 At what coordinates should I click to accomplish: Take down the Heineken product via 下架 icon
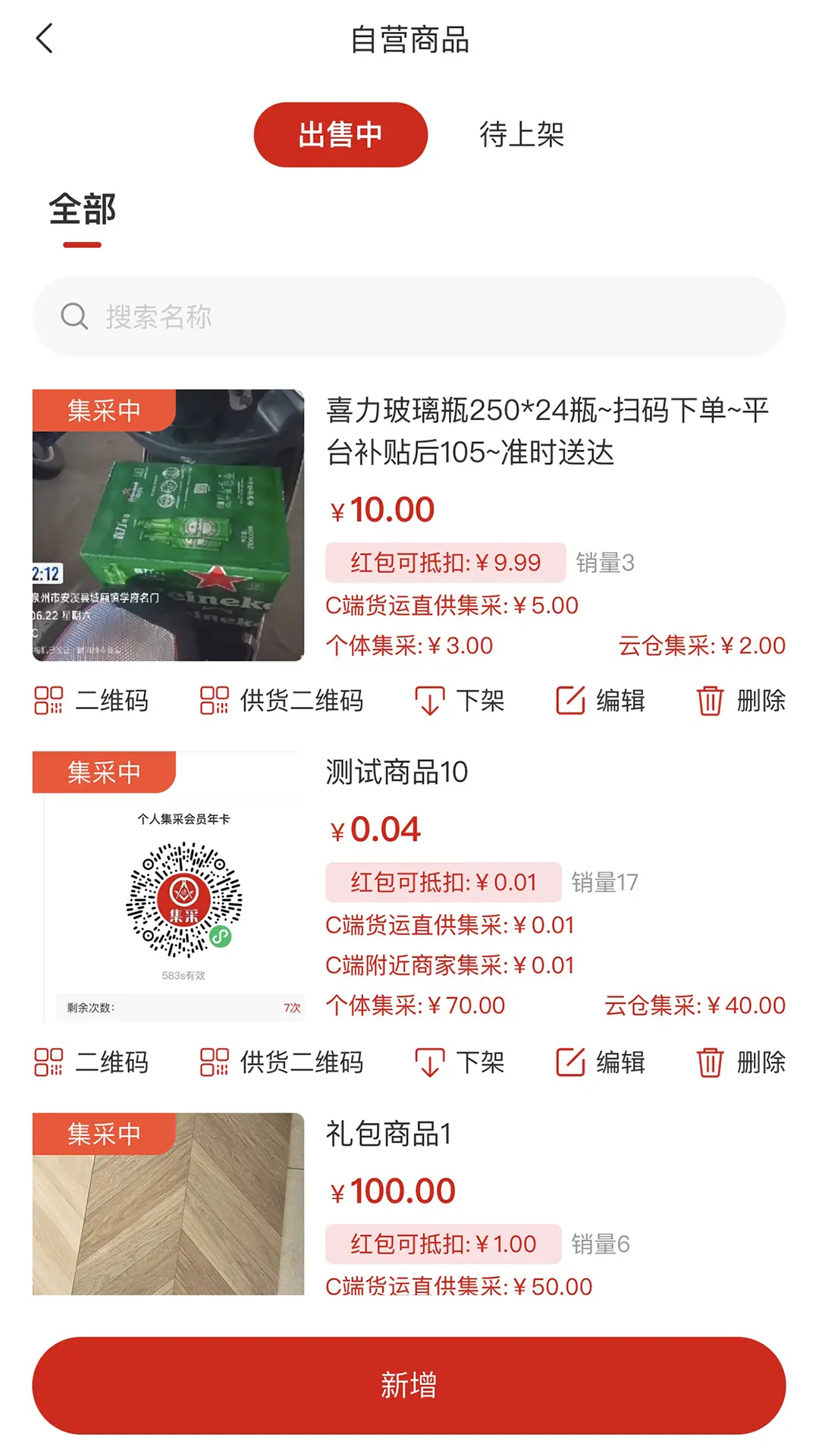(459, 701)
